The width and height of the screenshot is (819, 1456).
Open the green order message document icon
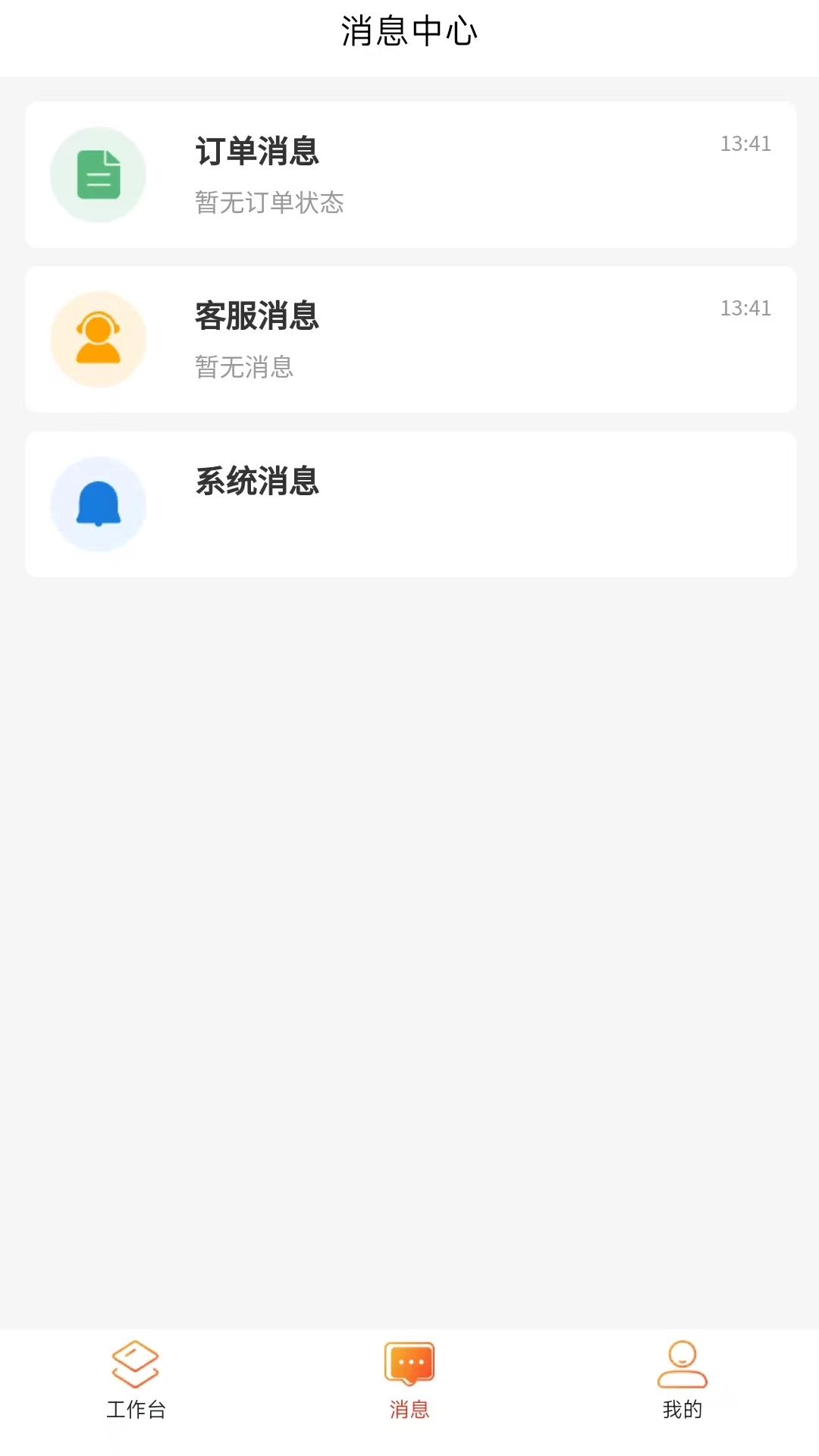point(98,174)
